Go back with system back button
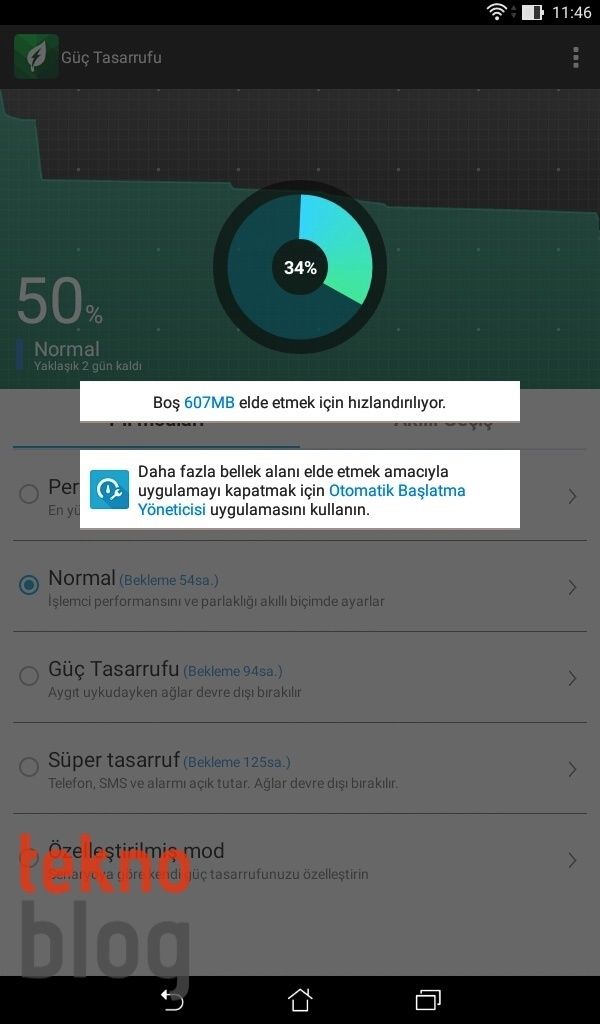This screenshot has width=600, height=1024. pyautogui.click(x=172, y=998)
